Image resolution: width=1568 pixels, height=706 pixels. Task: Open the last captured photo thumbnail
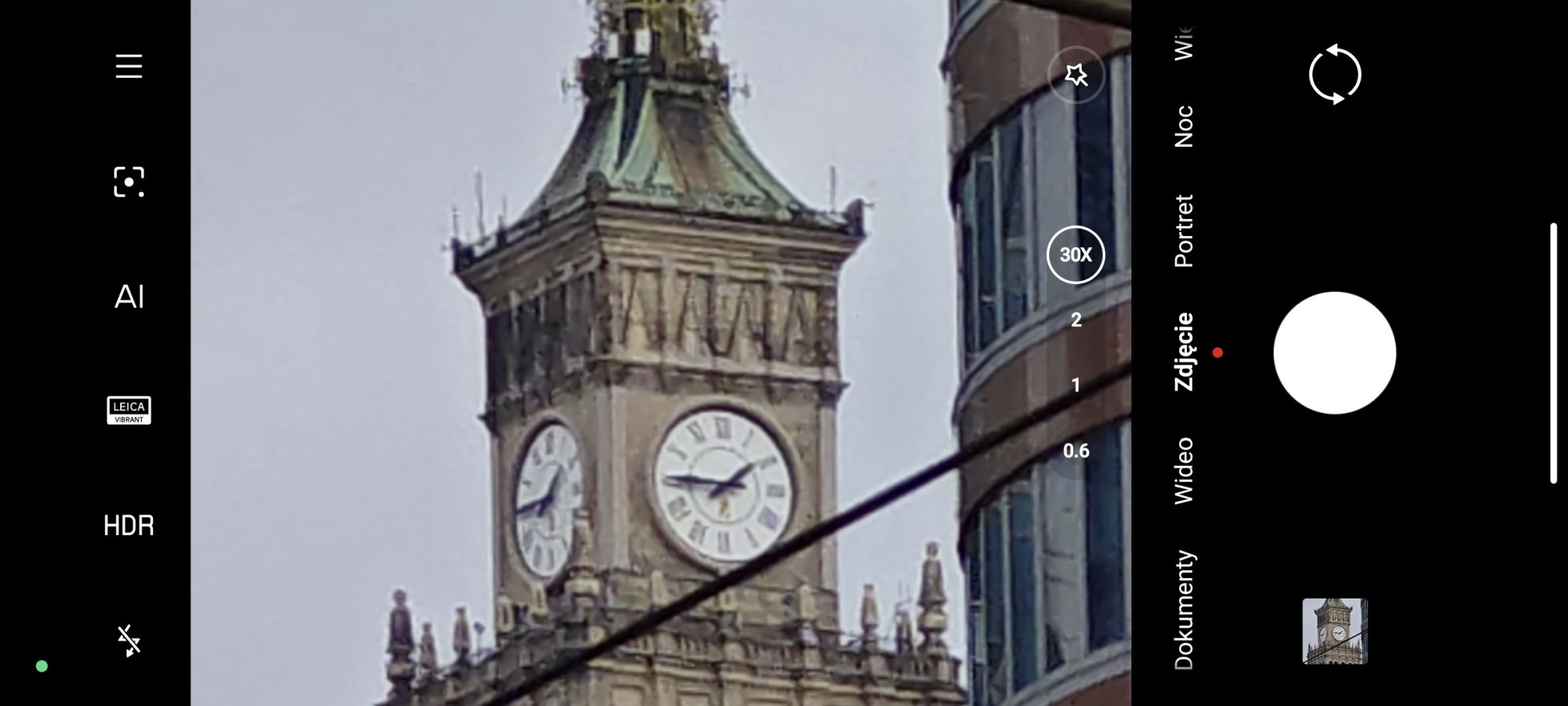(x=1334, y=631)
